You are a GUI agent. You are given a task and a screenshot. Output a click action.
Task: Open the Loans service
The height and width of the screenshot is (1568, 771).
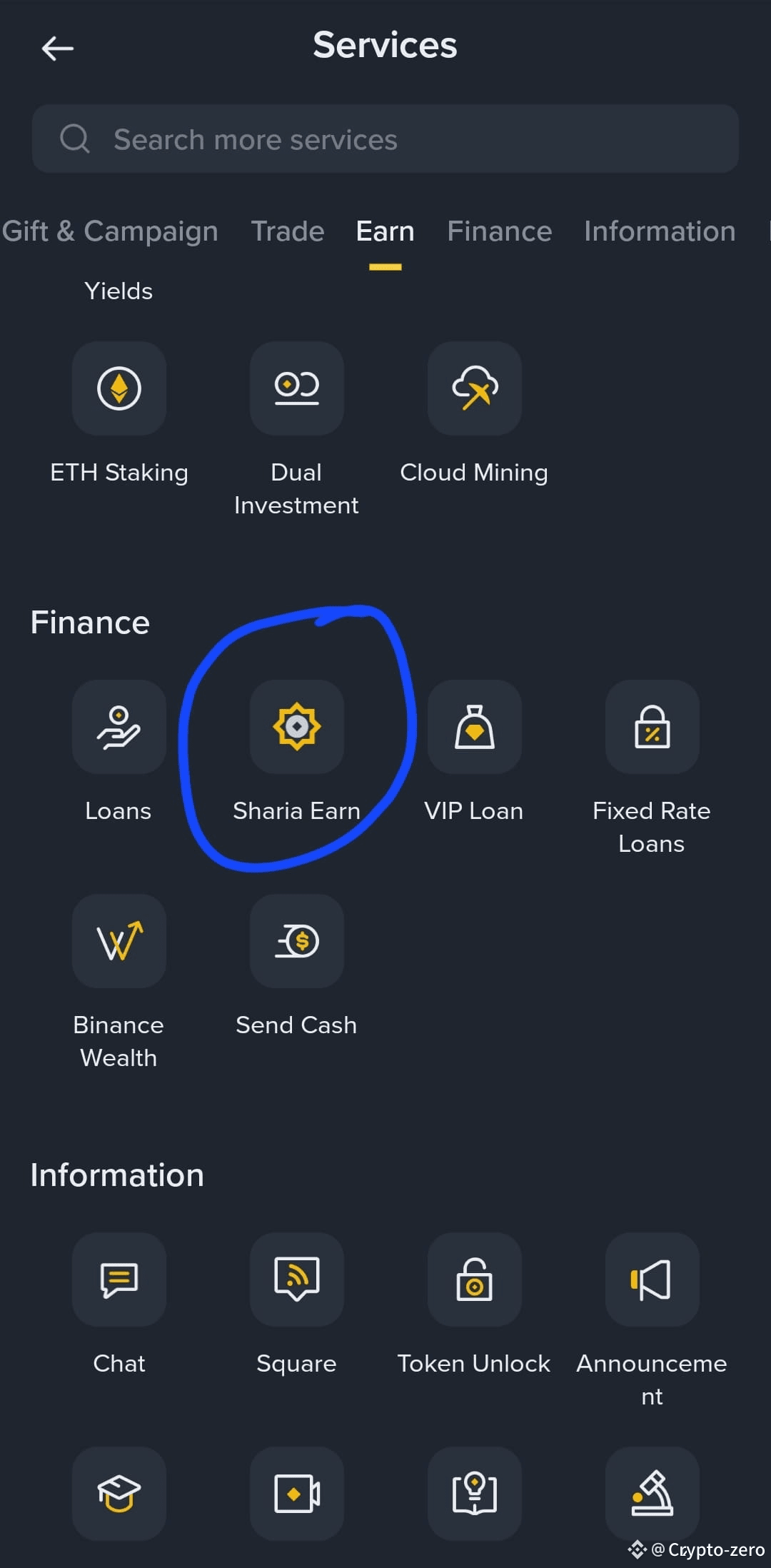119,727
